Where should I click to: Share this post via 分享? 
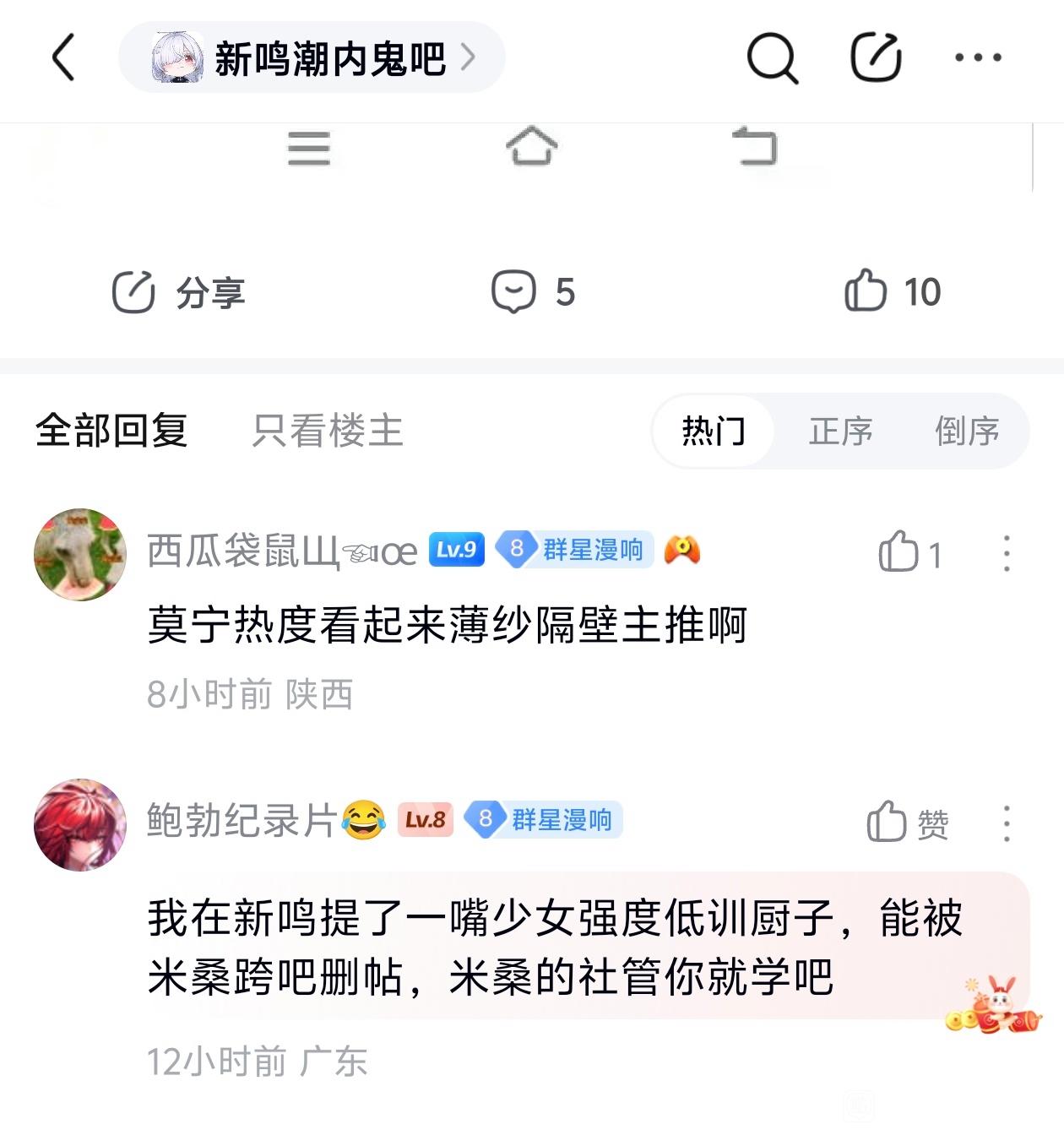tap(179, 292)
